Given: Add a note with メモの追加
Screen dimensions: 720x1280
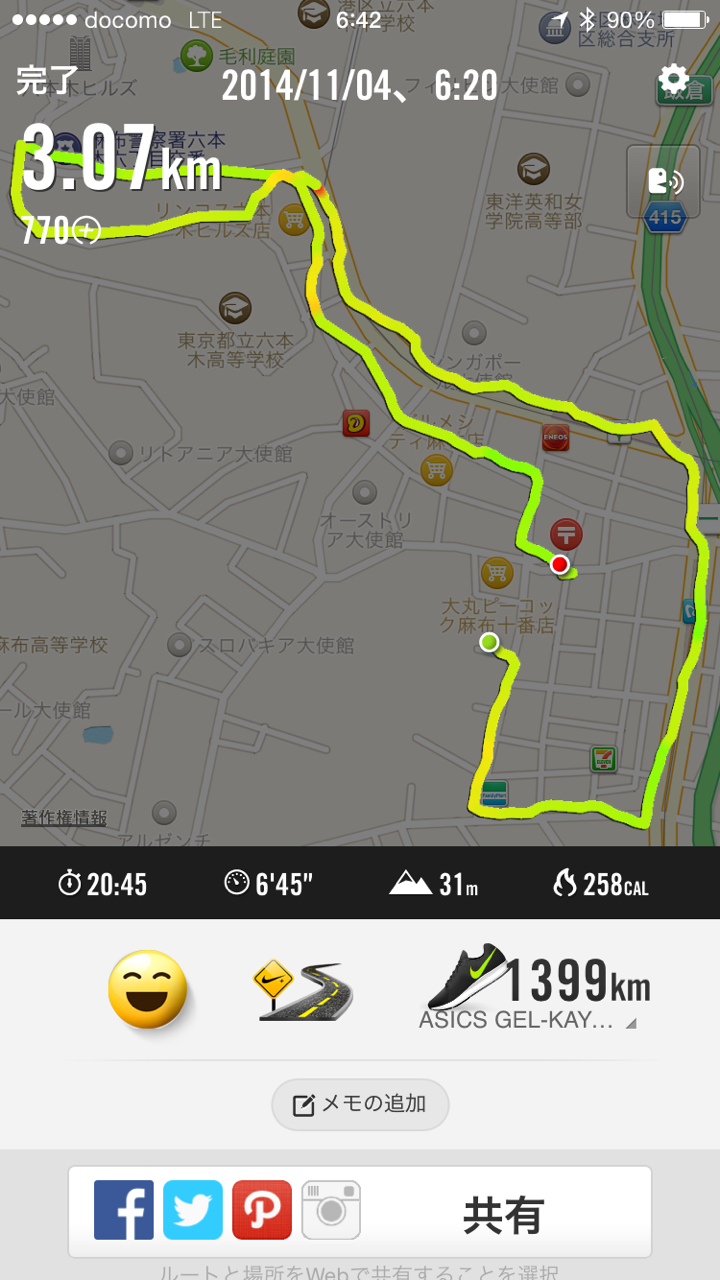Looking at the screenshot, I should (x=360, y=1104).
